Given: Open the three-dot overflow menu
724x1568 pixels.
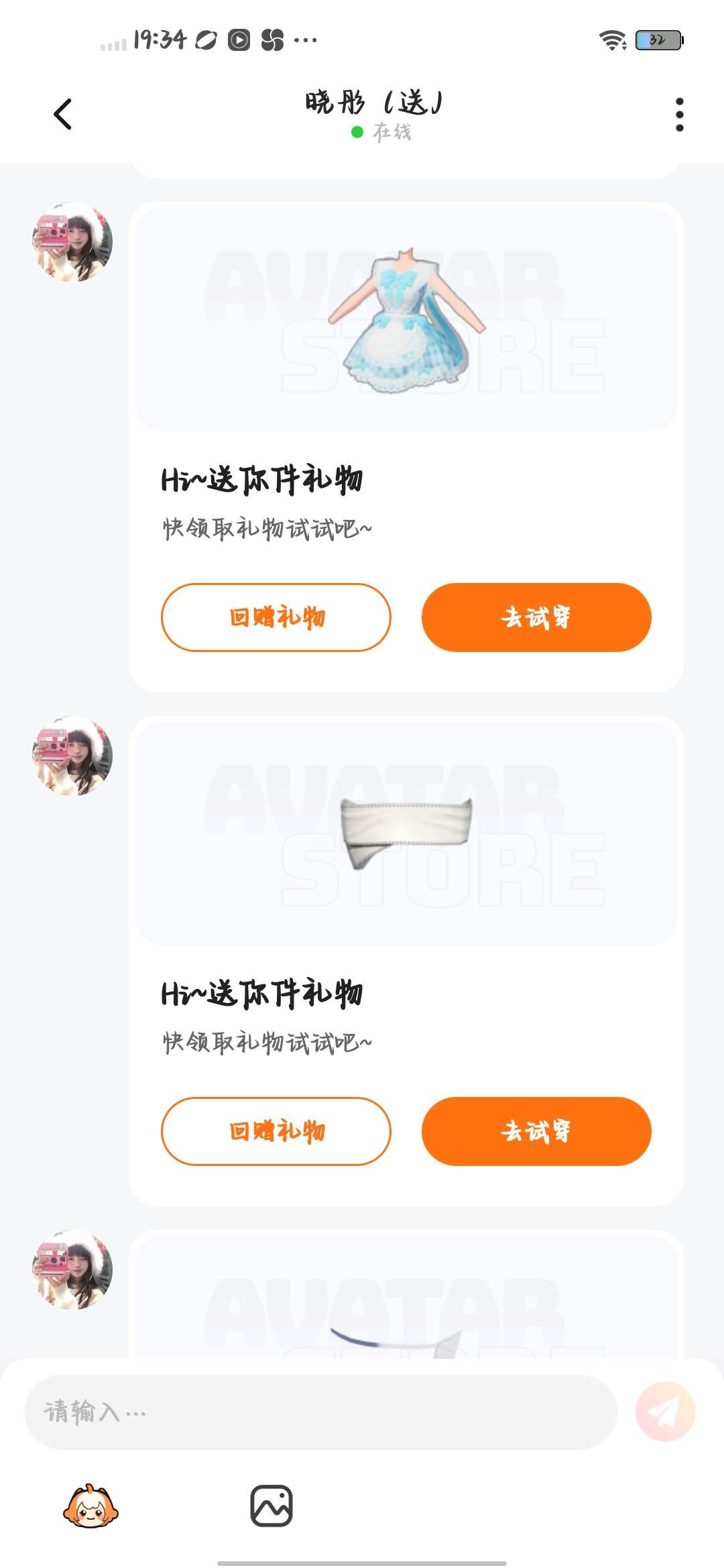Looking at the screenshot, I should coord(679,115).
